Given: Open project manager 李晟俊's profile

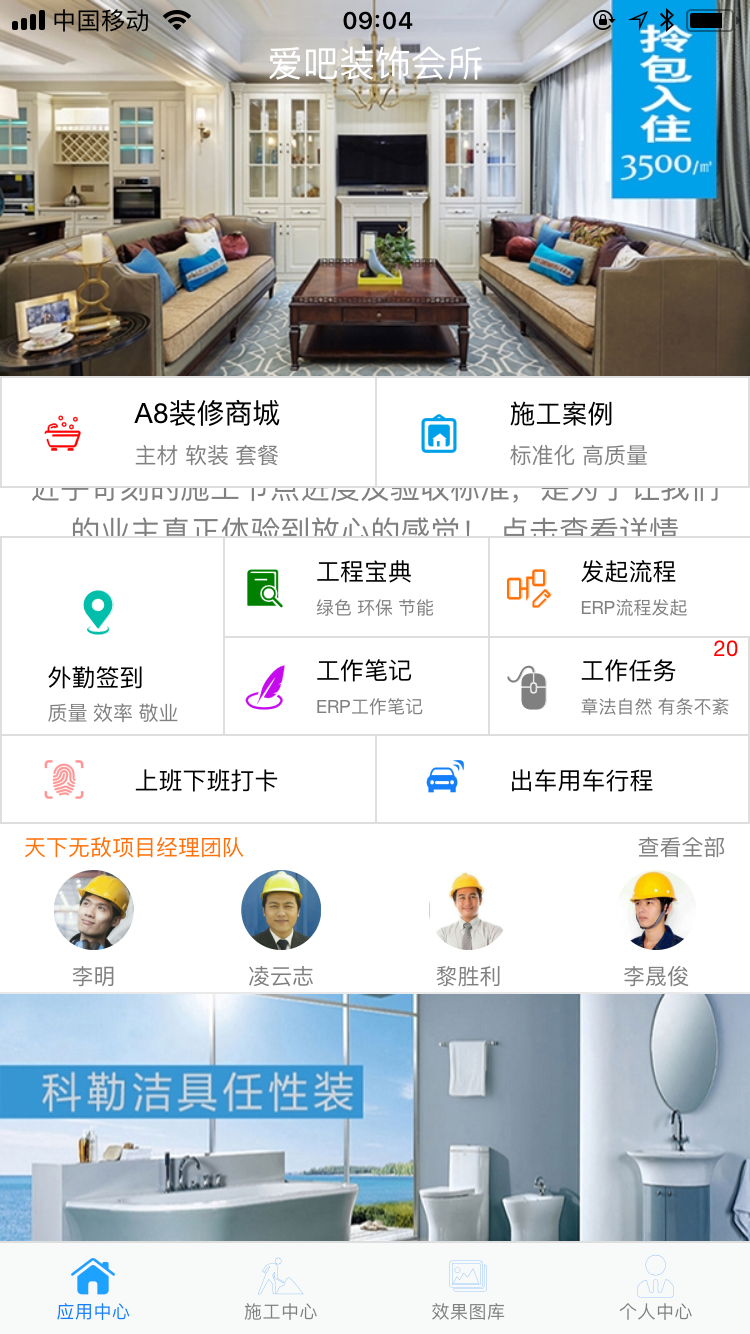Looking at the screenshot, I should click(x=656, y=910).
